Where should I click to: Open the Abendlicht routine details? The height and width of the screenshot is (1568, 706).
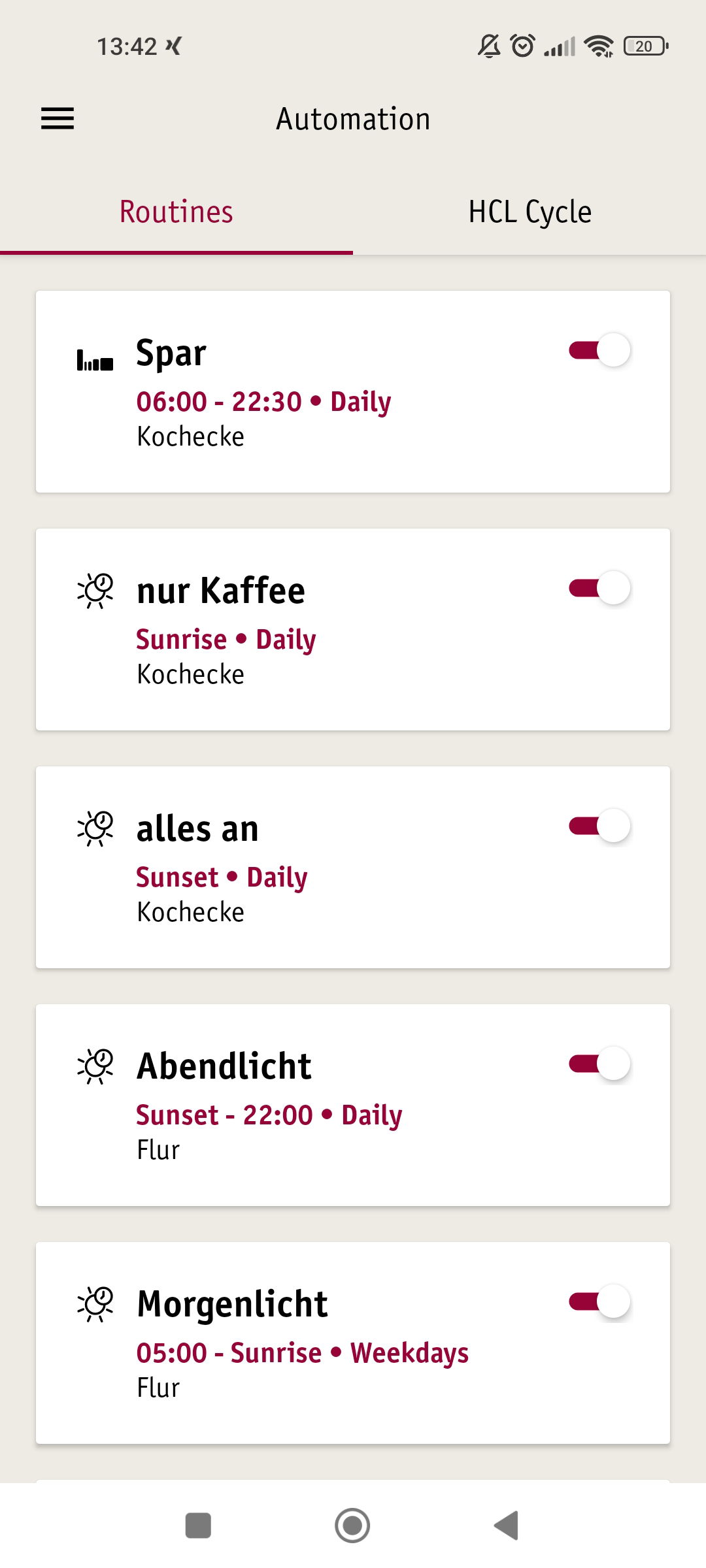327,1104
